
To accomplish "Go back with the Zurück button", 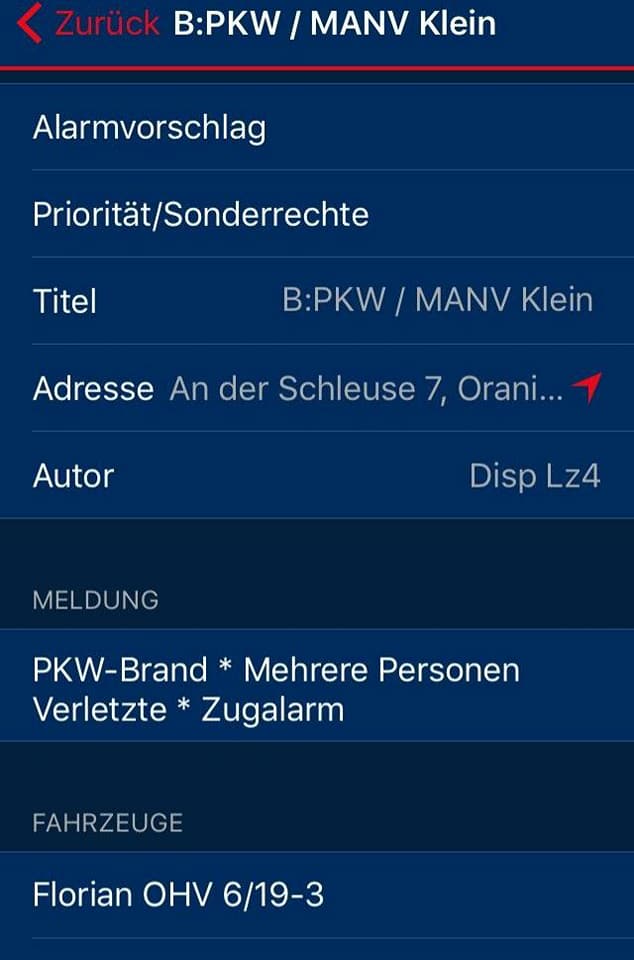I will tap(88, 24).
